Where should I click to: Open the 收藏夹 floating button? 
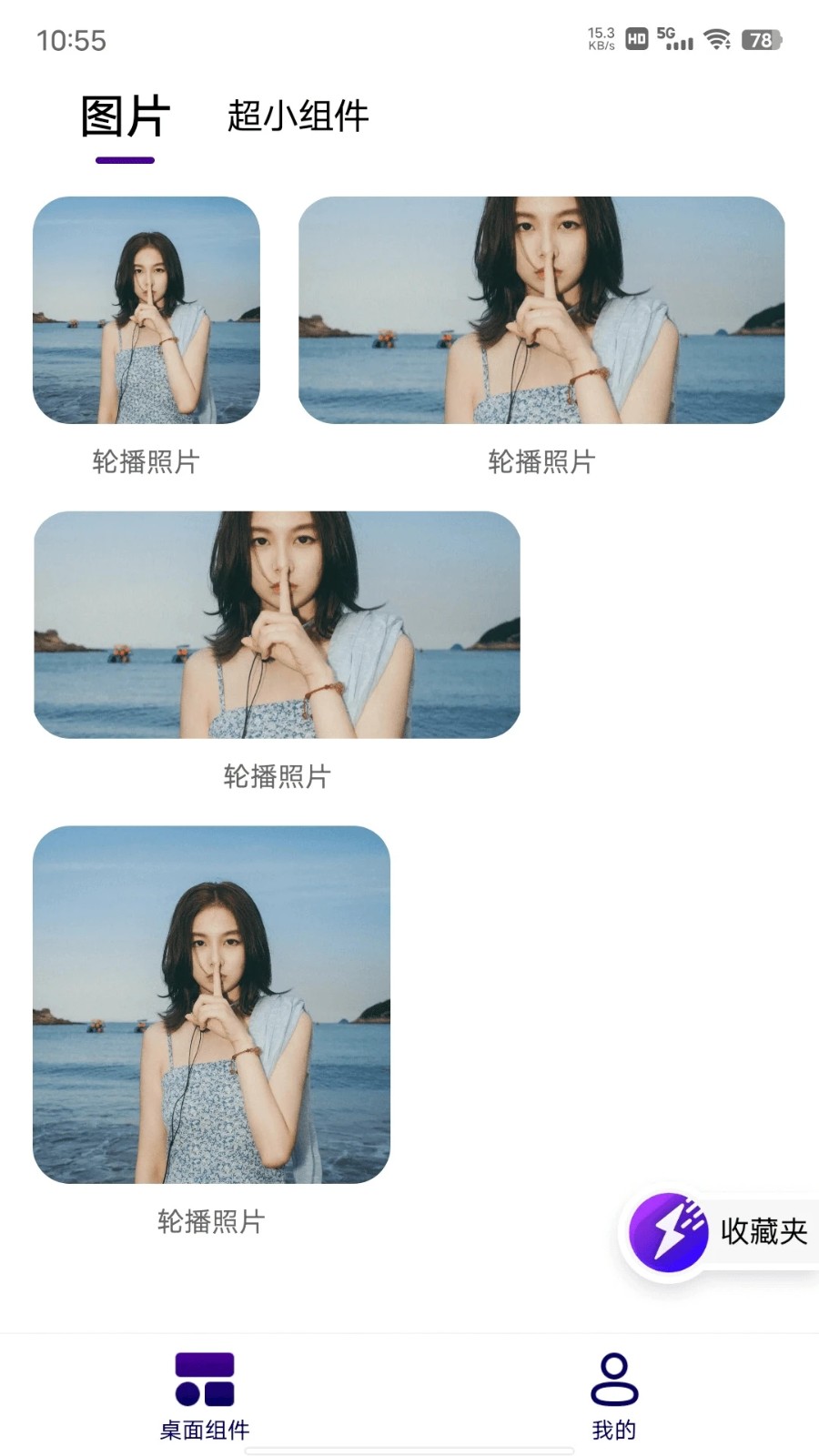pos(721,1232)
